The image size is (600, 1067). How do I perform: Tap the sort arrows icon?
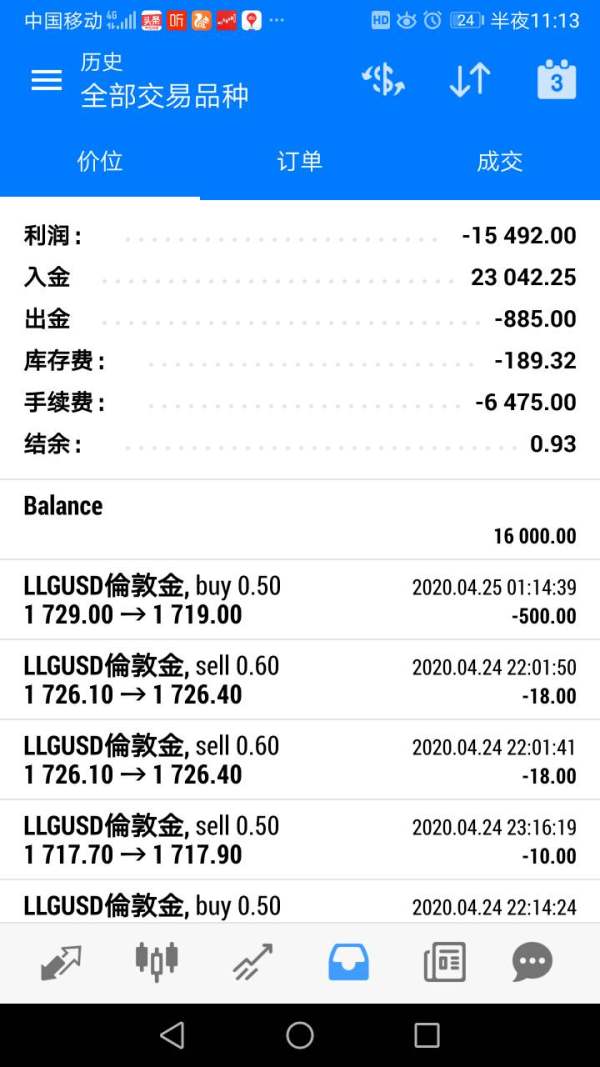click(x=469, y=80)
